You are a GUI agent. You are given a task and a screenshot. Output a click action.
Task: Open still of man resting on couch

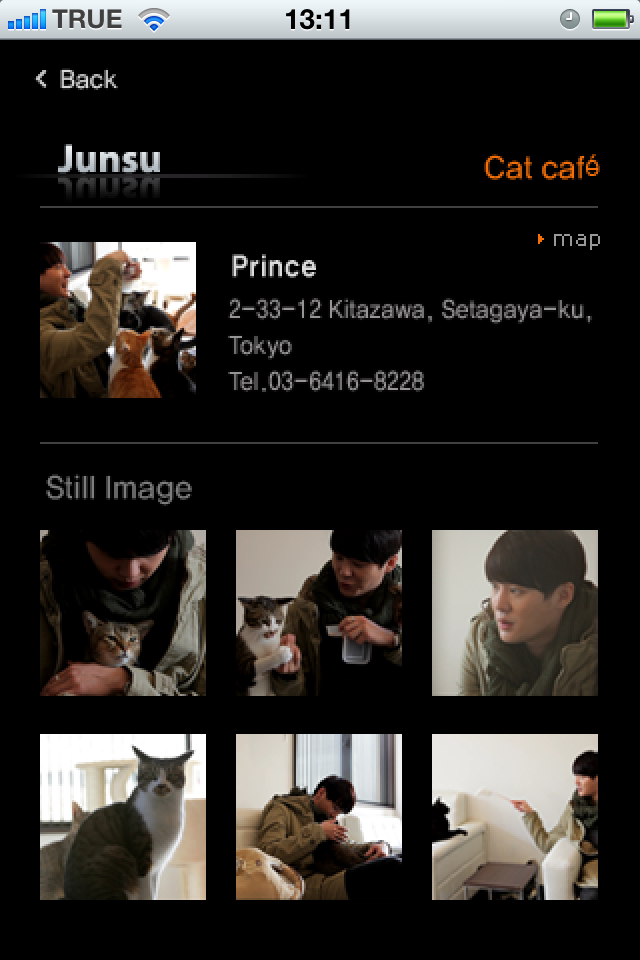(x=319, y=817)
